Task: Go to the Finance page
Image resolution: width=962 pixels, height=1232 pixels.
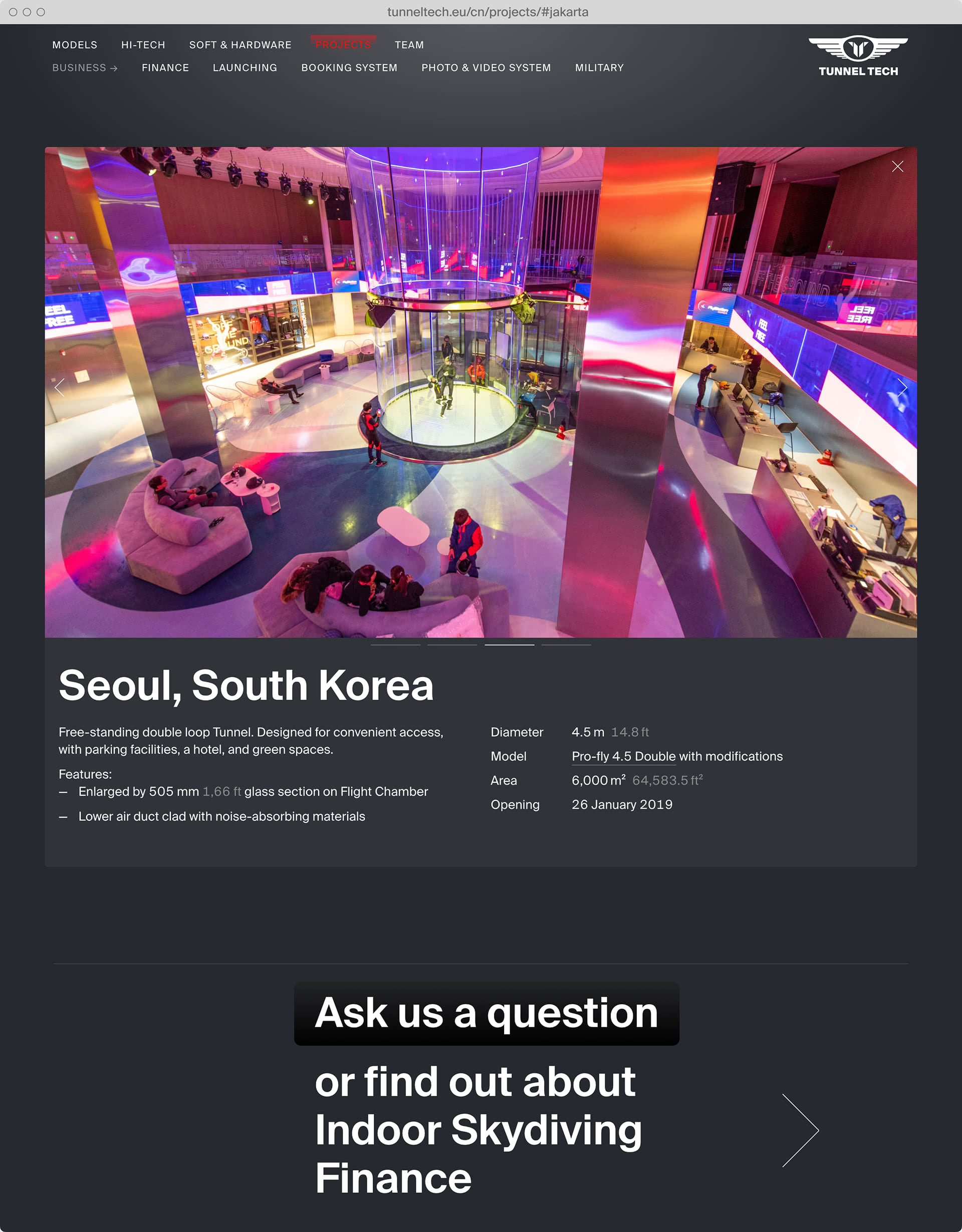Action: click(165, 68)
